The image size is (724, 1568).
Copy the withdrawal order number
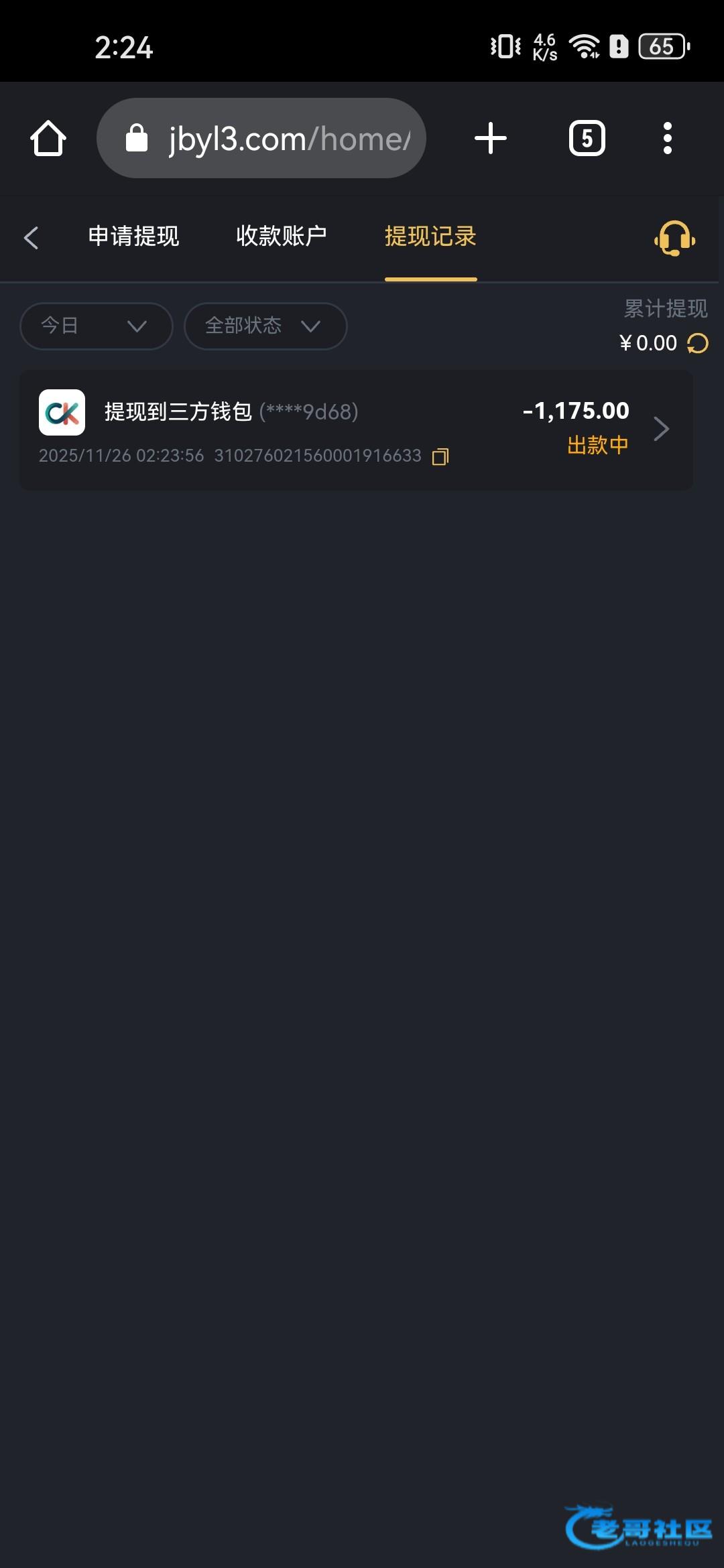[440, 457]
